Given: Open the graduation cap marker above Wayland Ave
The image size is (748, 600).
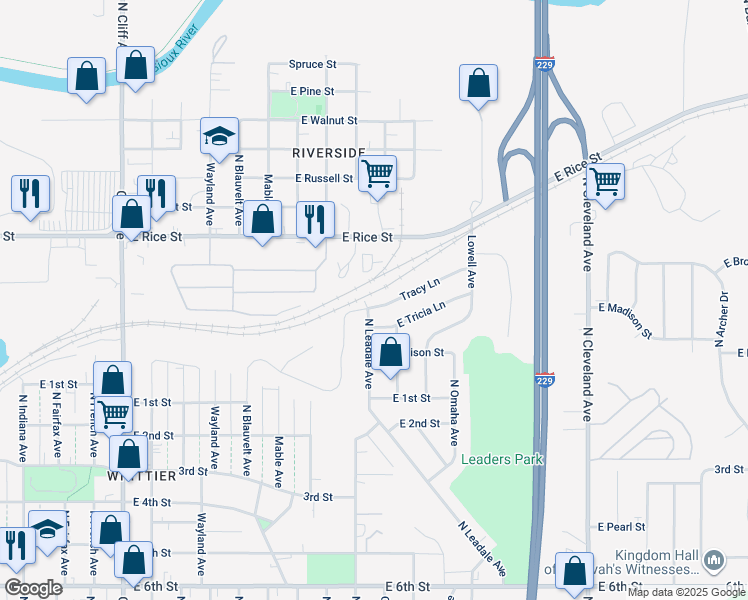Looking at the screenshot, I should [220, 137].
